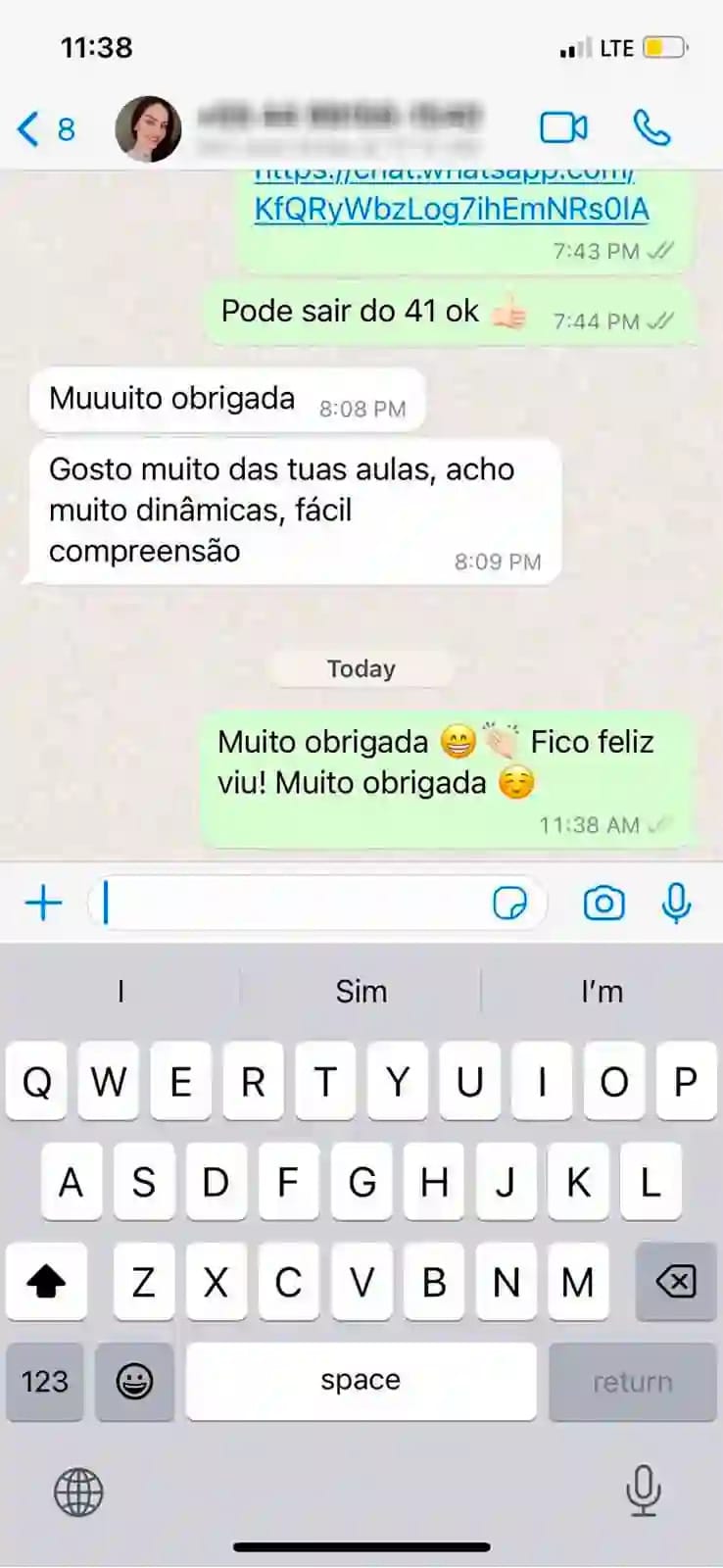This screenshot has width=723, height=1568.
Task: Tap the message input field
Action: (x=294, y=903)
